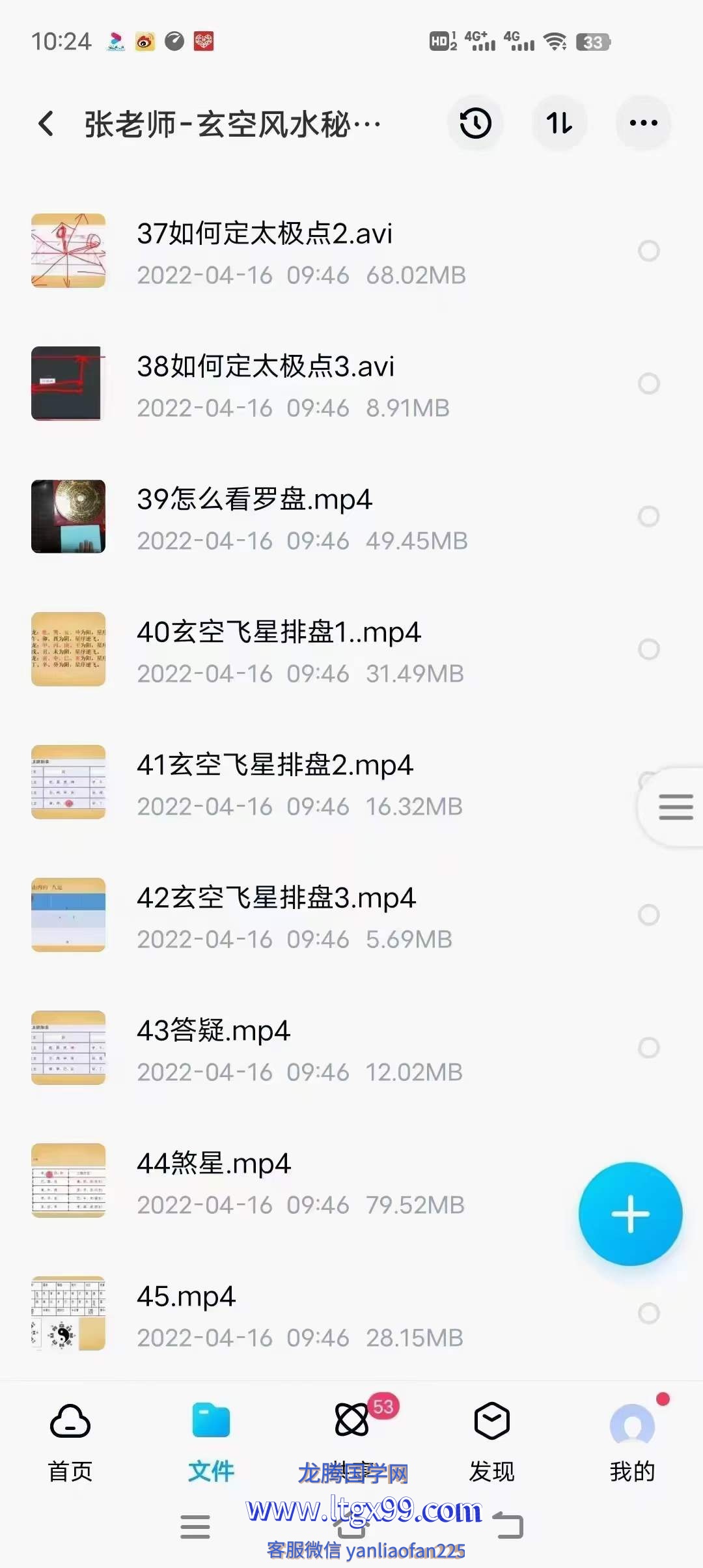Go back from the folder view
The height and width of the screenshot is (1568, 703).
46,123
